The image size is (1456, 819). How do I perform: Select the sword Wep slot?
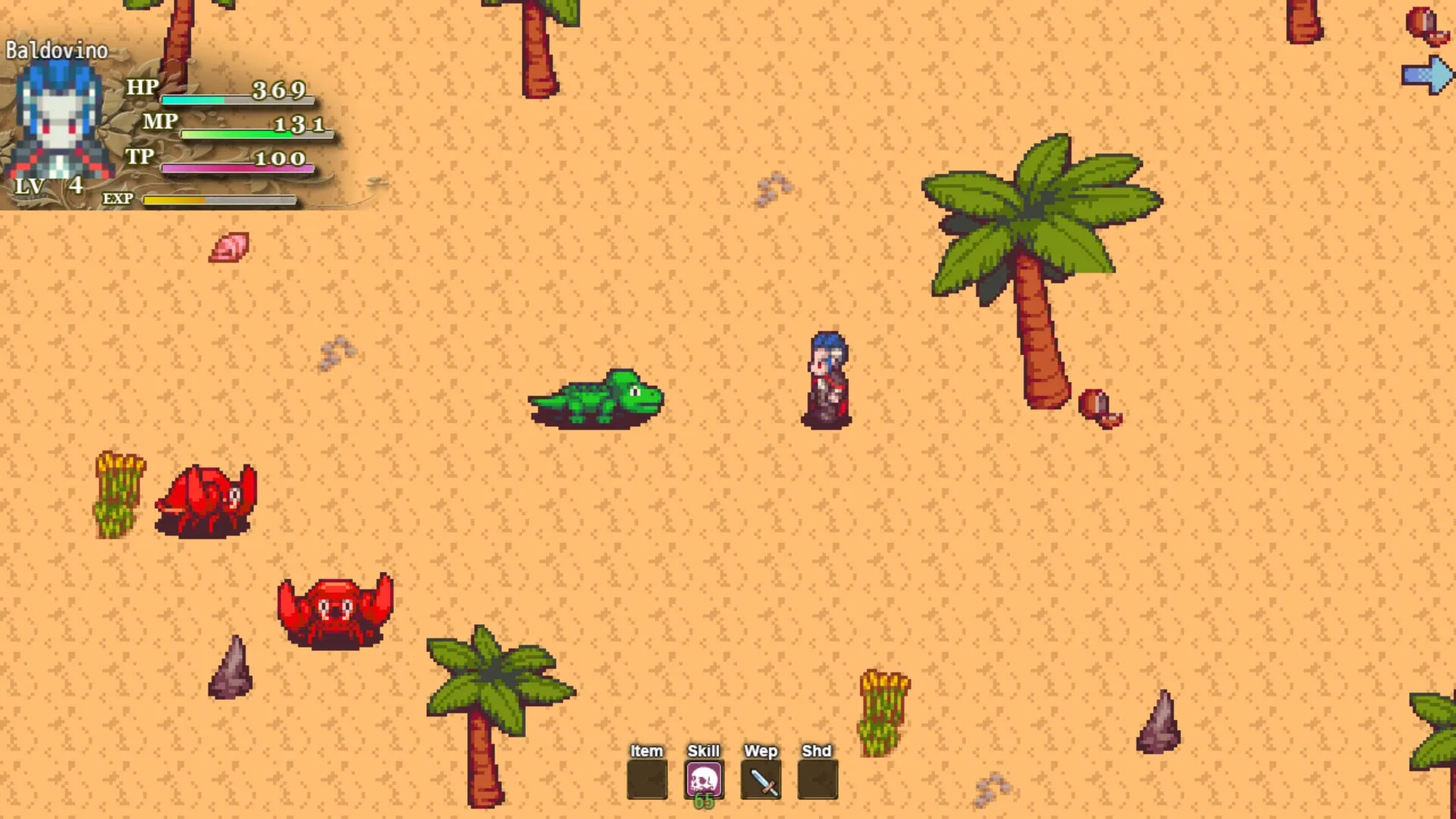click(x=761, y=780)
